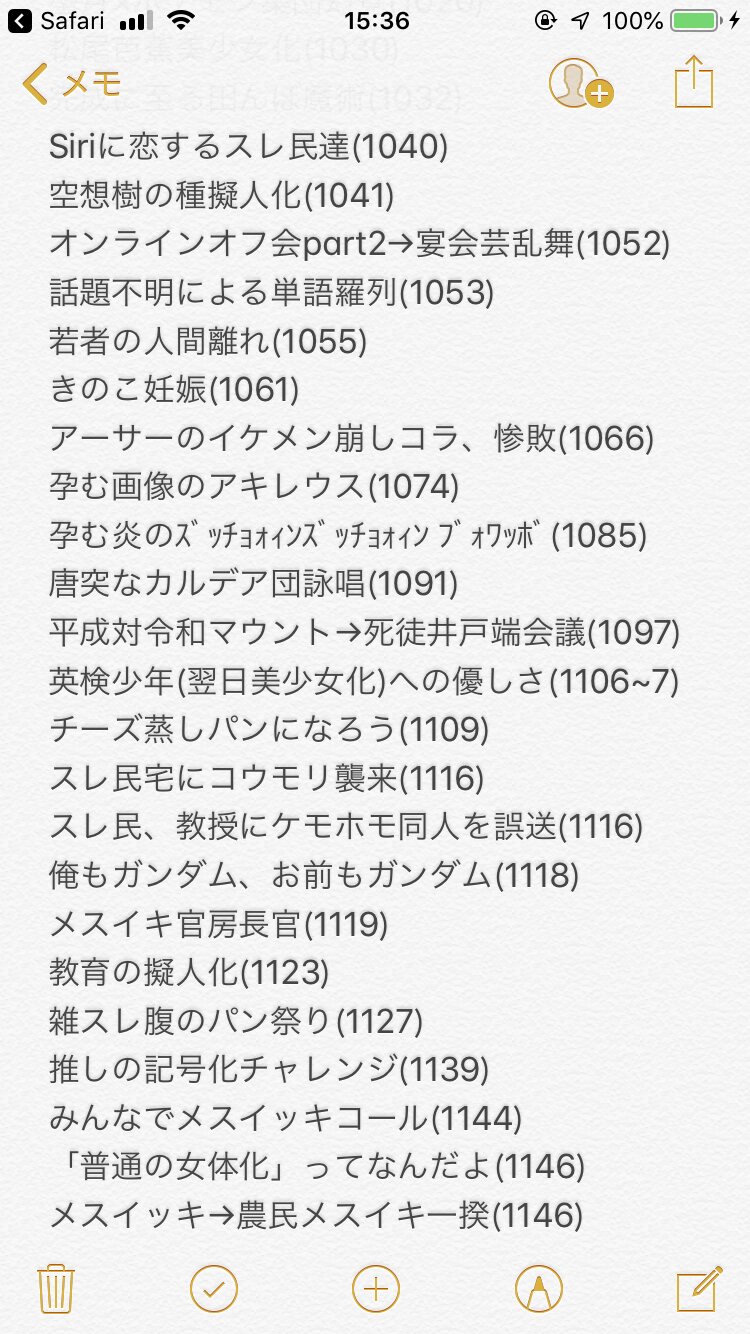The height and width of the screenshot is (1334, 750).
Task: Compose a new note
Action: (698, 1288)
